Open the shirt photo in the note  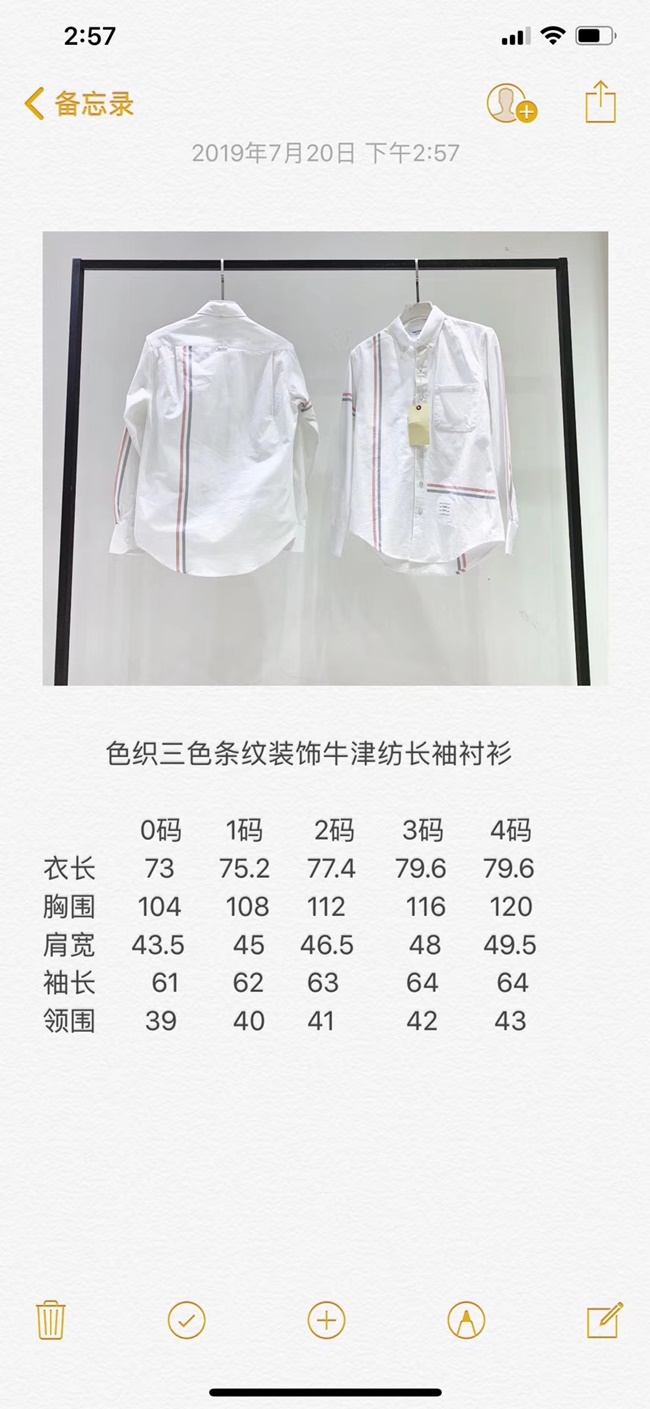coord(325,458)
